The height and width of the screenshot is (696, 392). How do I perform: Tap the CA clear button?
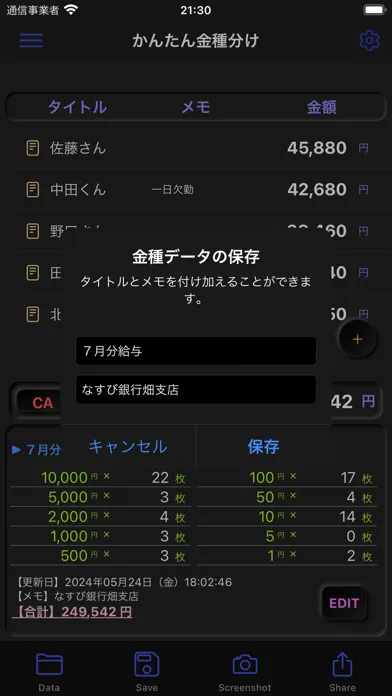tap(43, 403)
